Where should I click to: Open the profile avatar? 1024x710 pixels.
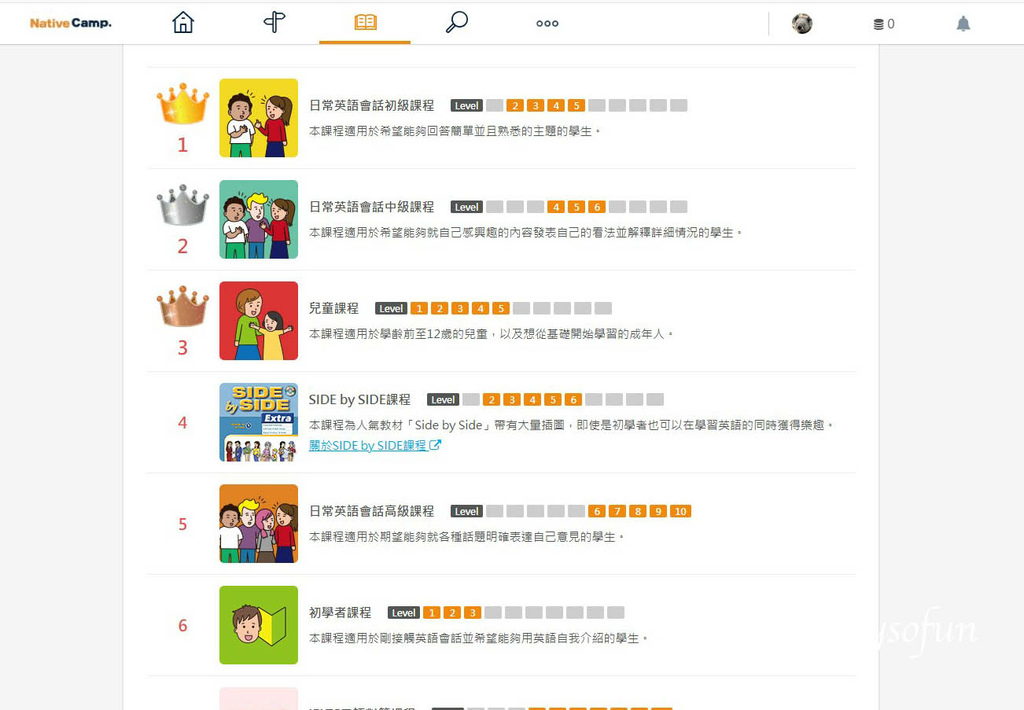pos(802,24)
